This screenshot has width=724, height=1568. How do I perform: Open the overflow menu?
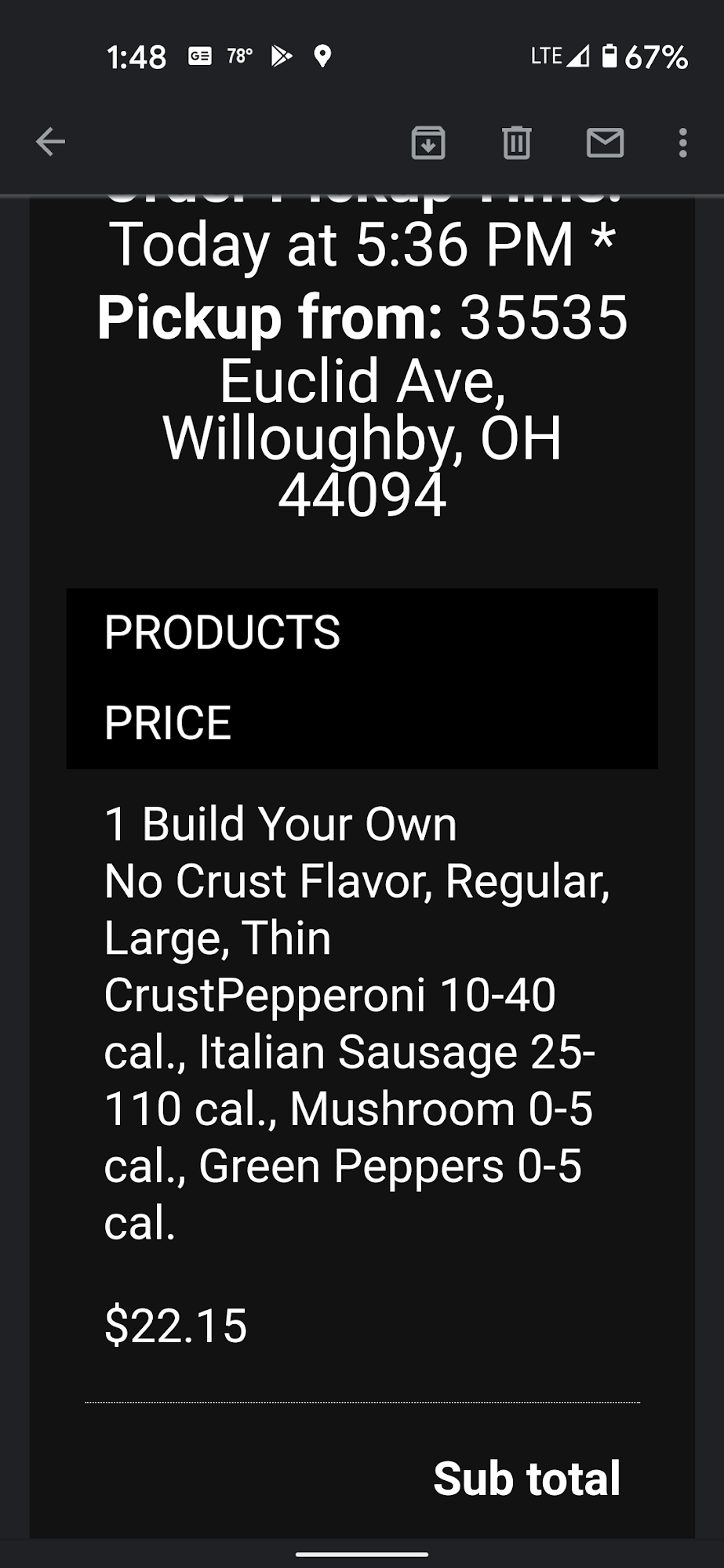click(x=683, y=143)
